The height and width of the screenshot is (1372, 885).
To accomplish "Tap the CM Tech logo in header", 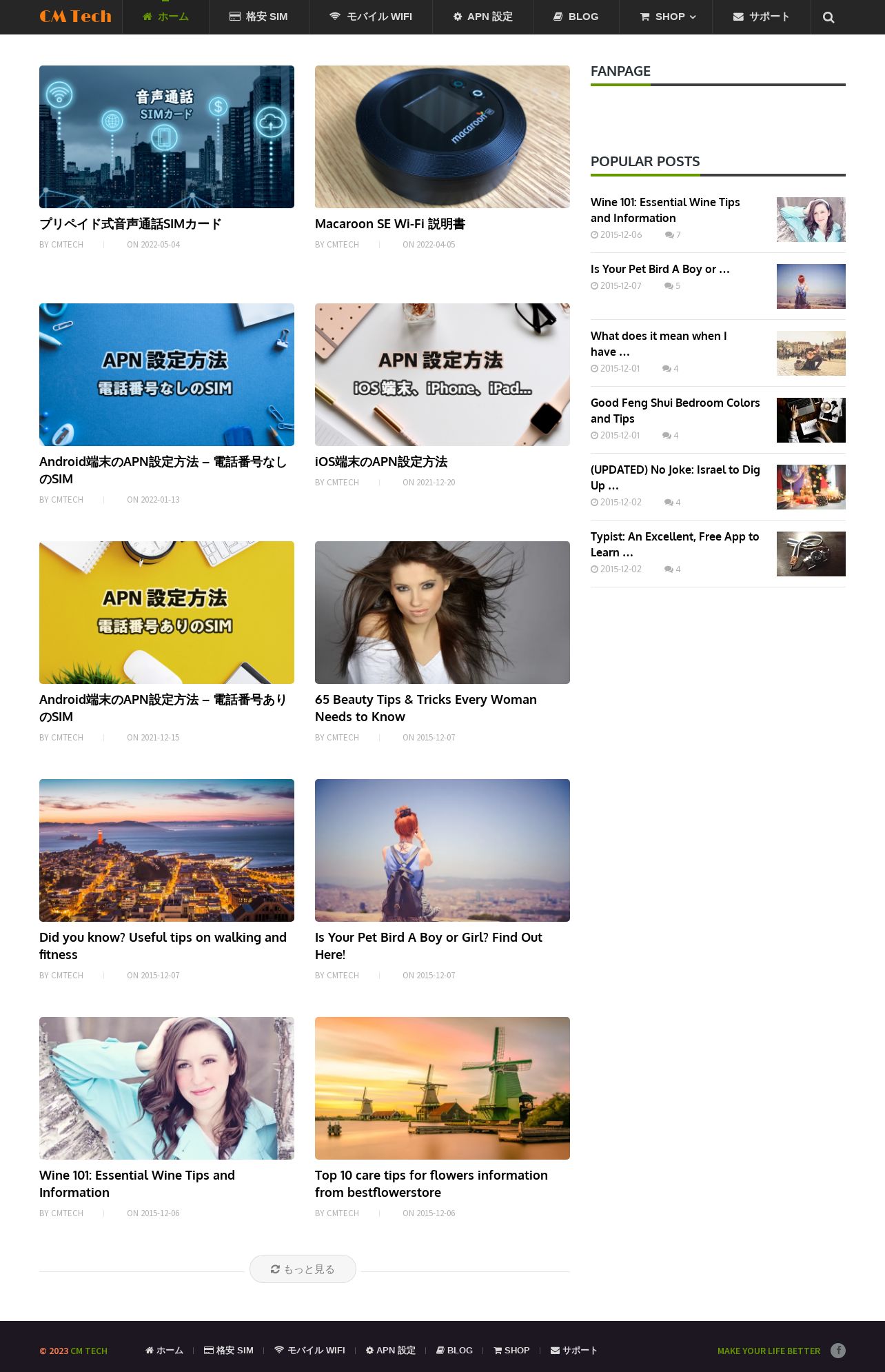I will pos(75,17).
